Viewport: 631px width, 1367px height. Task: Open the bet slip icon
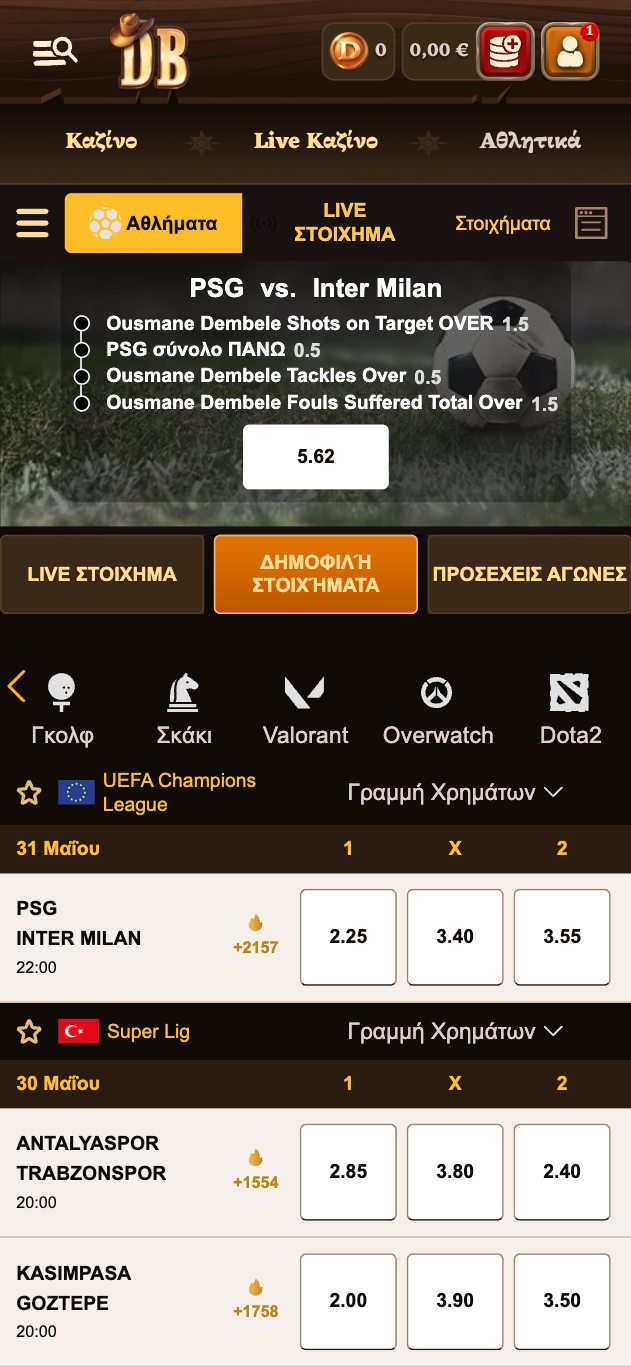tap(591, 223)
